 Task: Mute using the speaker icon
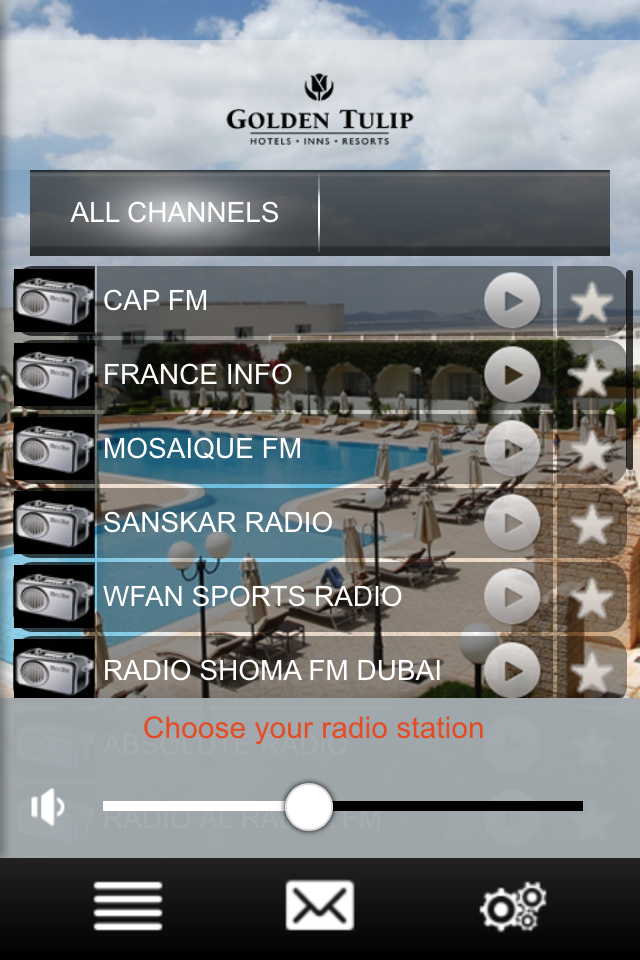[47, 807]
